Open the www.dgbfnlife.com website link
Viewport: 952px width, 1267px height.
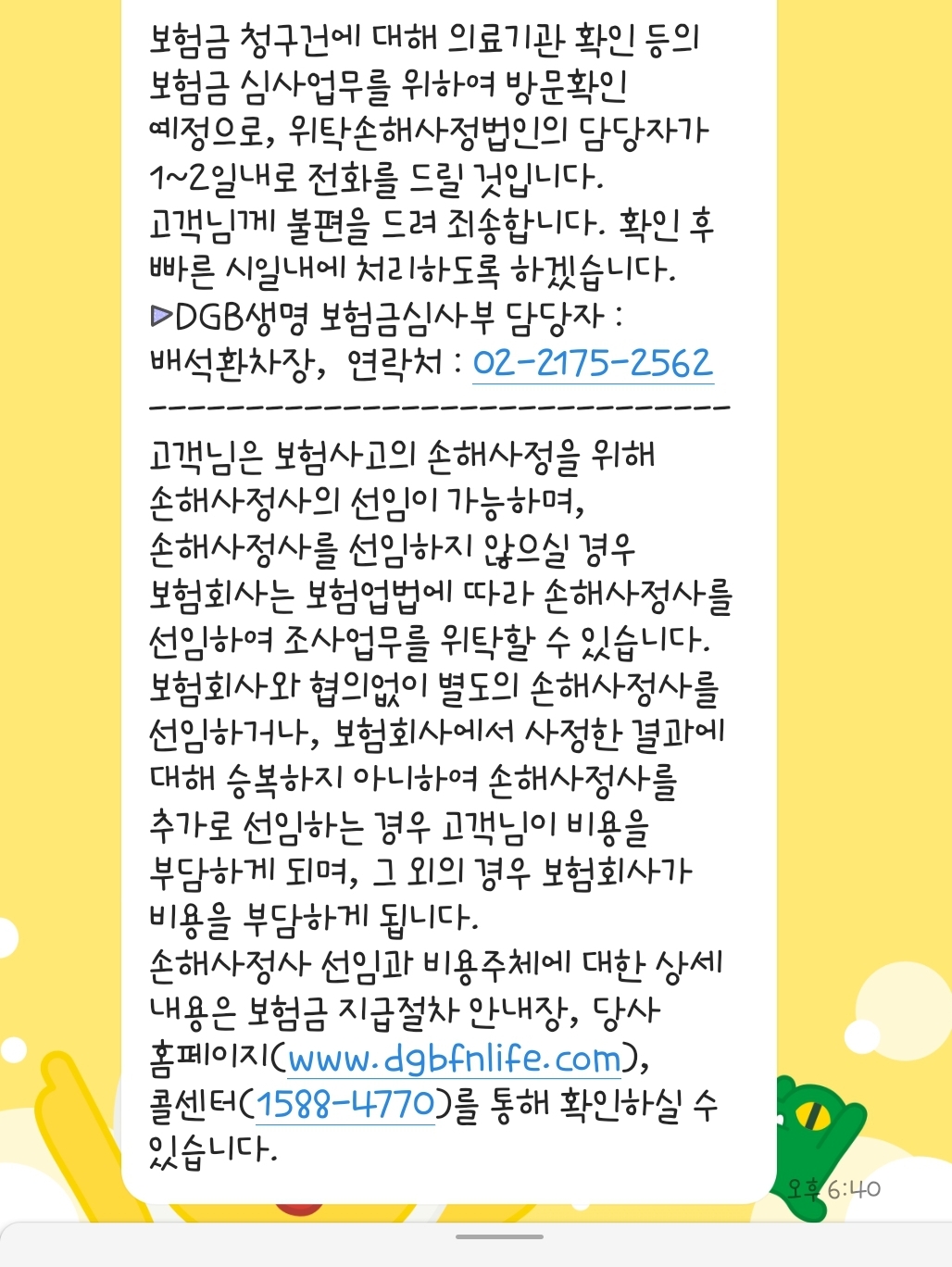pyautogui.click(x=455, y=1058)
